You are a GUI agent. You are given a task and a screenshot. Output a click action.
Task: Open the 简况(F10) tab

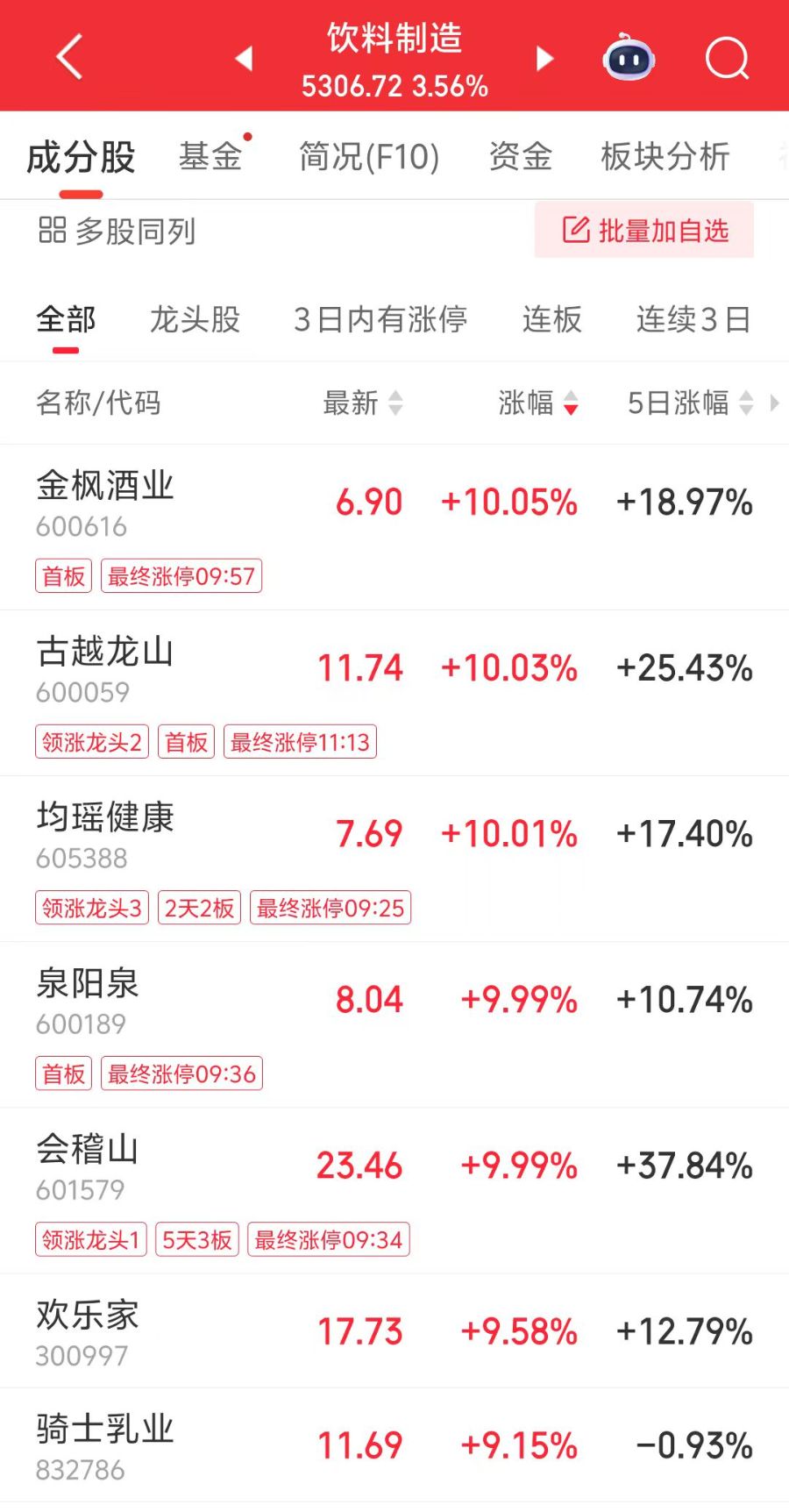(x=369, y=157)
